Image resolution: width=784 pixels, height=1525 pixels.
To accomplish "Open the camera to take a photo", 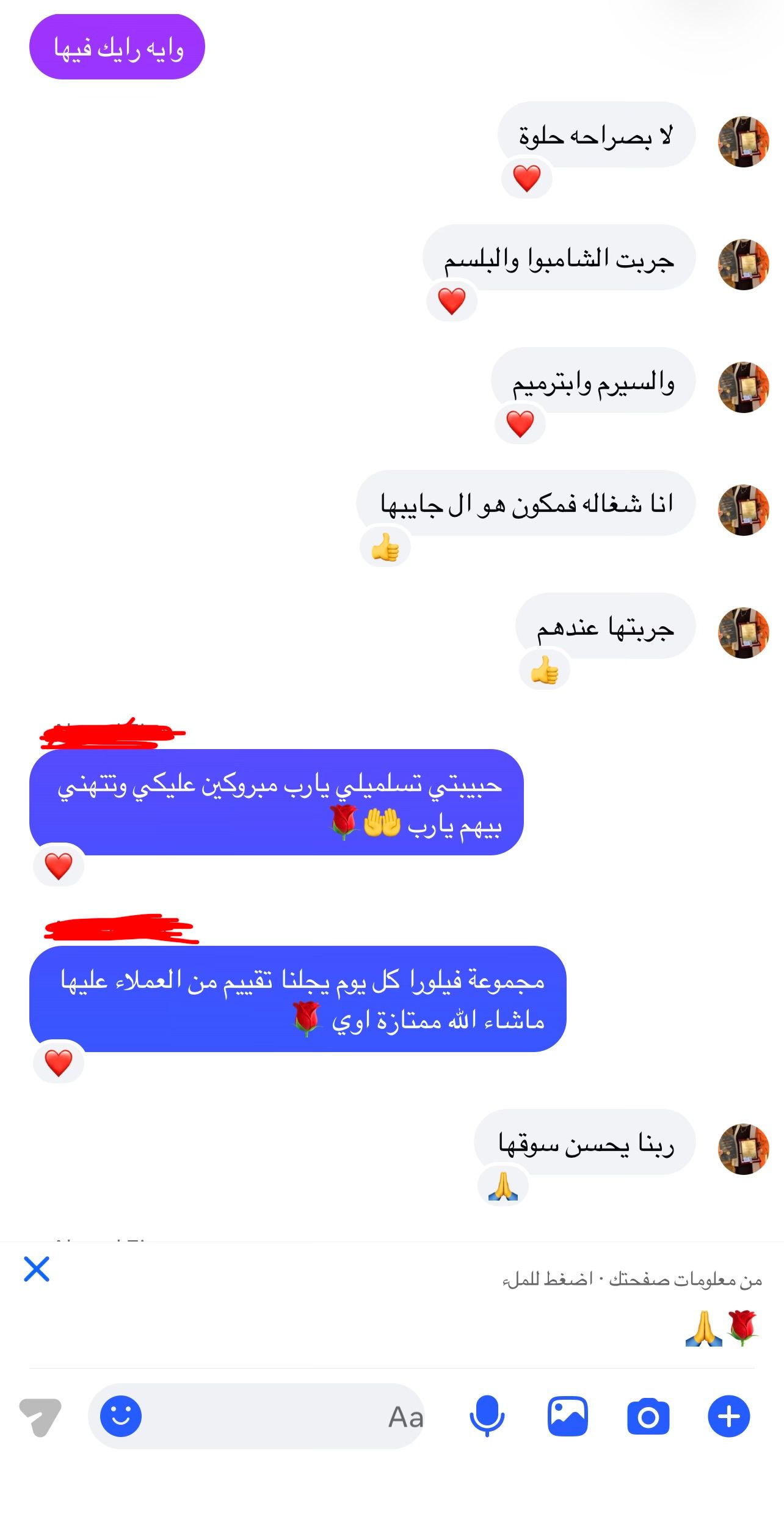I will (648, 1416).
